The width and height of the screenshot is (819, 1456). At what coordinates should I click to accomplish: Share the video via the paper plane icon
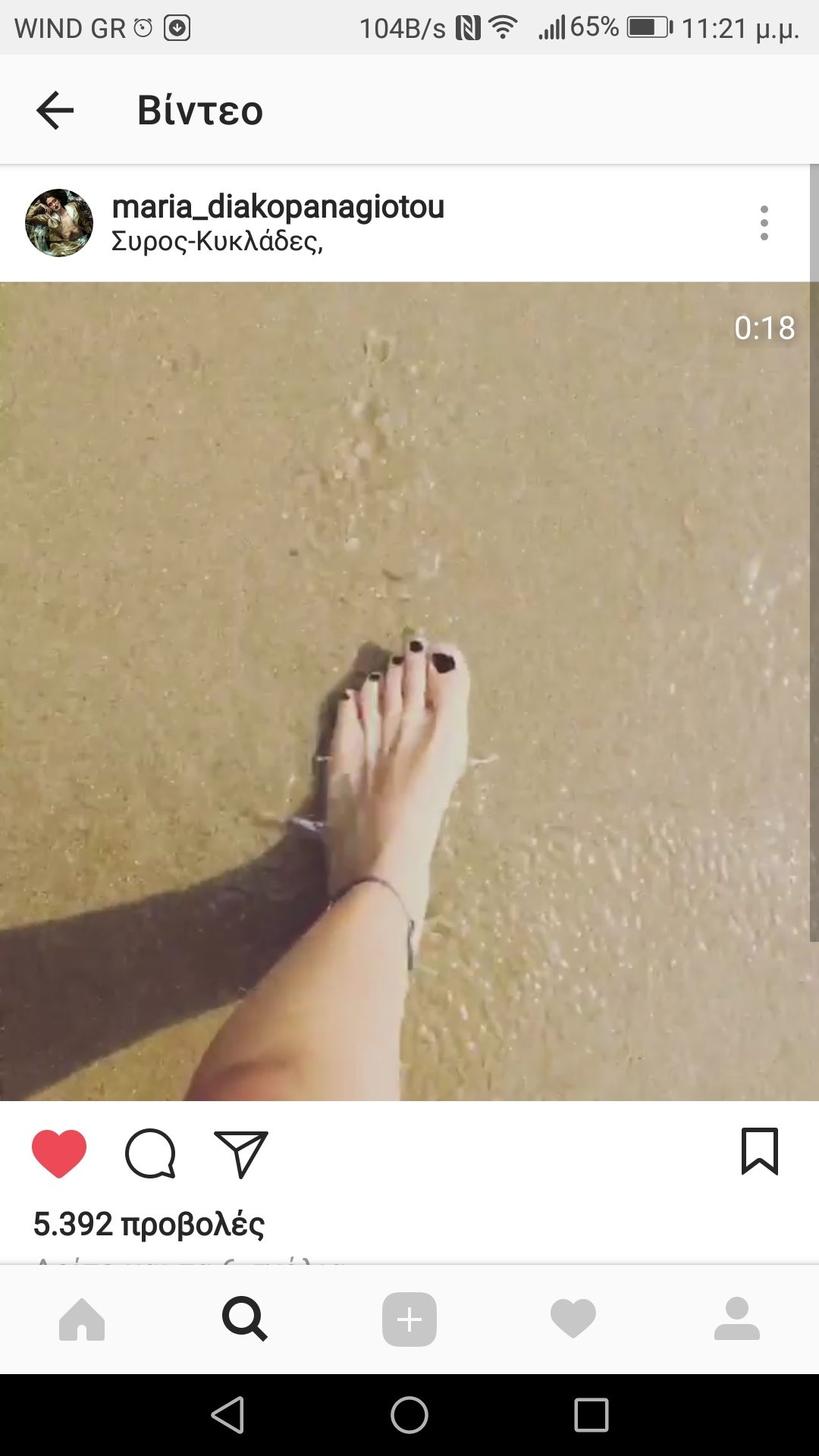point(241,1153)
